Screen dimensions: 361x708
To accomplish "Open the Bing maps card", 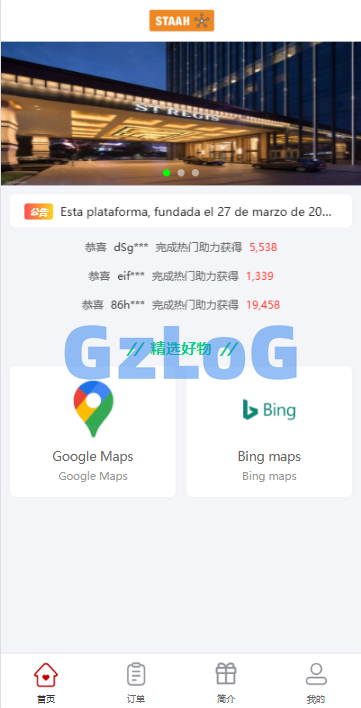I will (269, 431).
